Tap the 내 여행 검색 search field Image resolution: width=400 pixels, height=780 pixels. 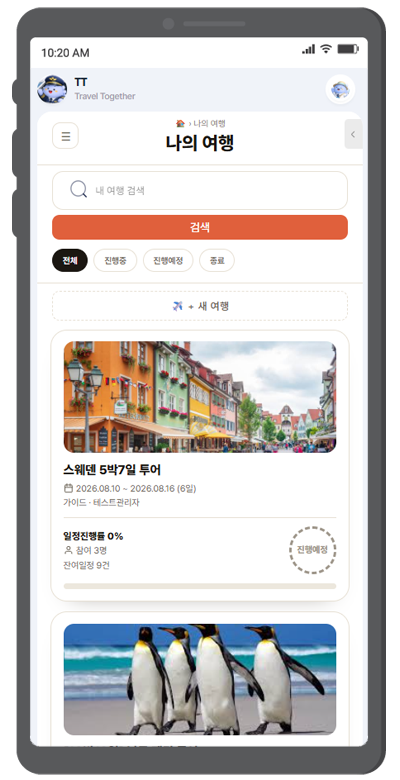200,191
